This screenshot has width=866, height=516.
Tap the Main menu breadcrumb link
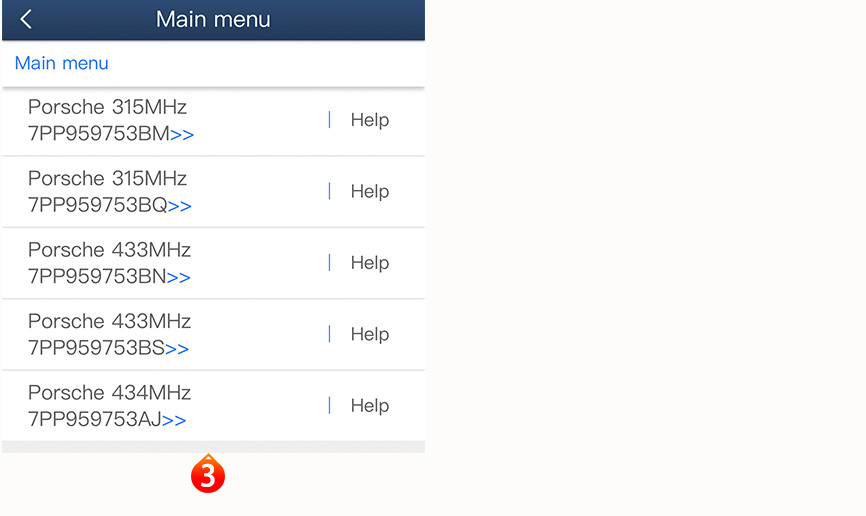[x=62, y=63]
